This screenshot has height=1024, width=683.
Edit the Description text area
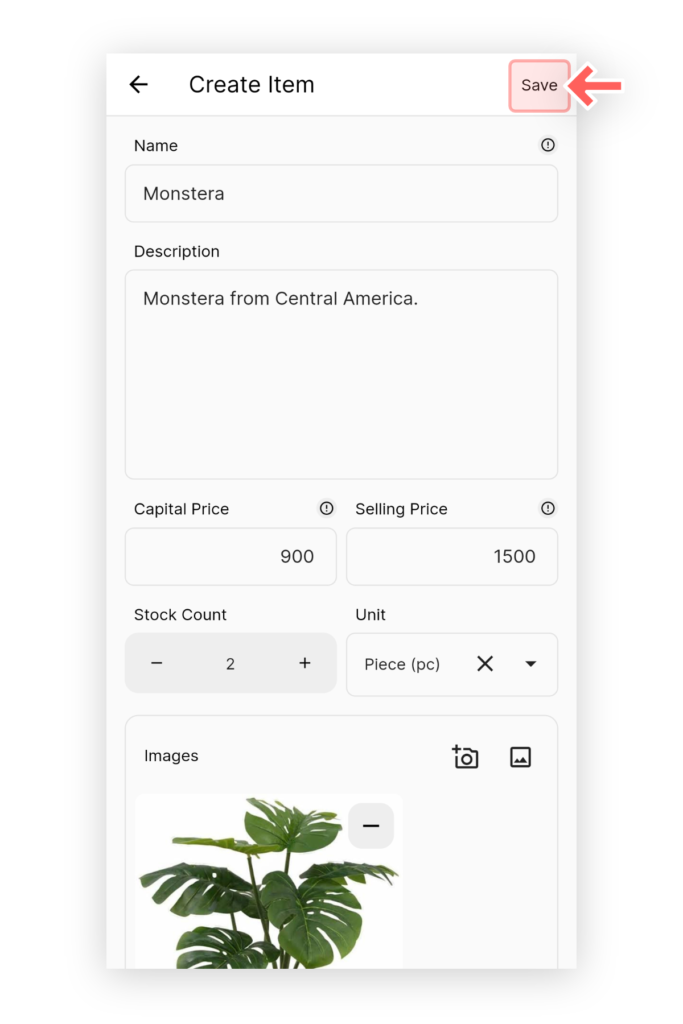(x=340, y=374)
